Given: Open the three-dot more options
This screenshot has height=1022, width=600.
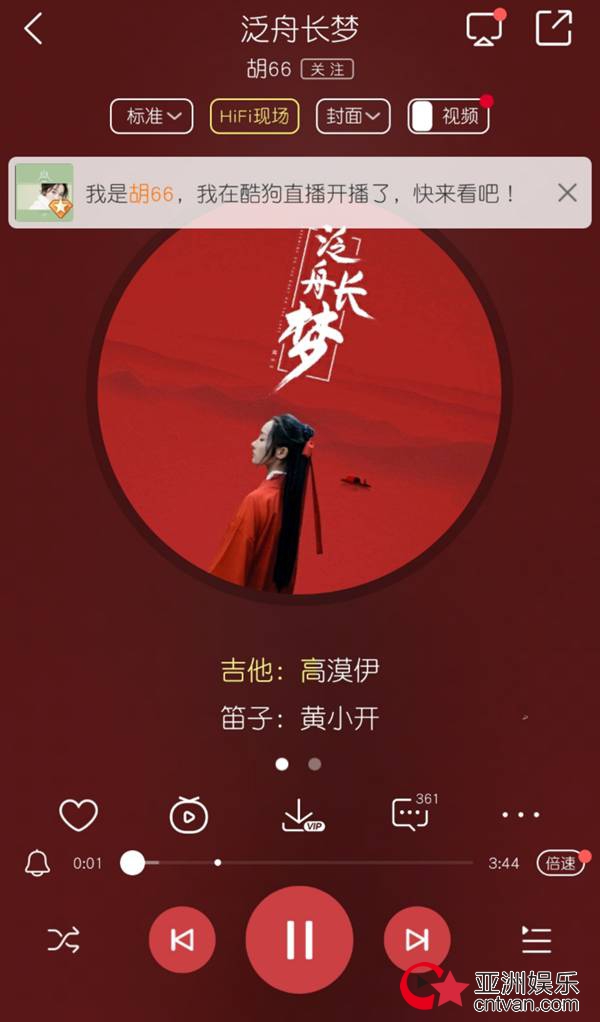Looking at the screenshot, I should click(521, 815).
